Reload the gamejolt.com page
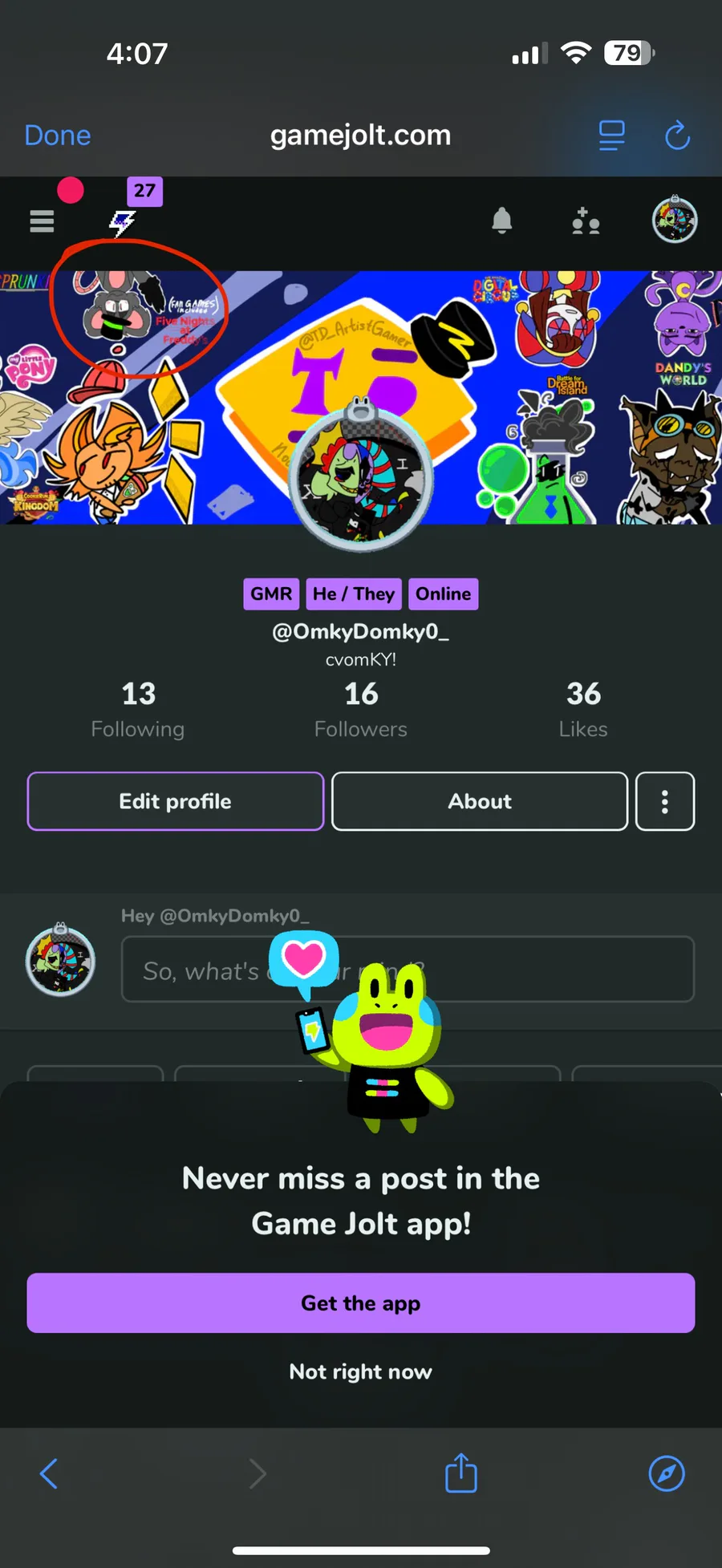The height and width of the screenshot is (1568, 722). pos(678,136)
